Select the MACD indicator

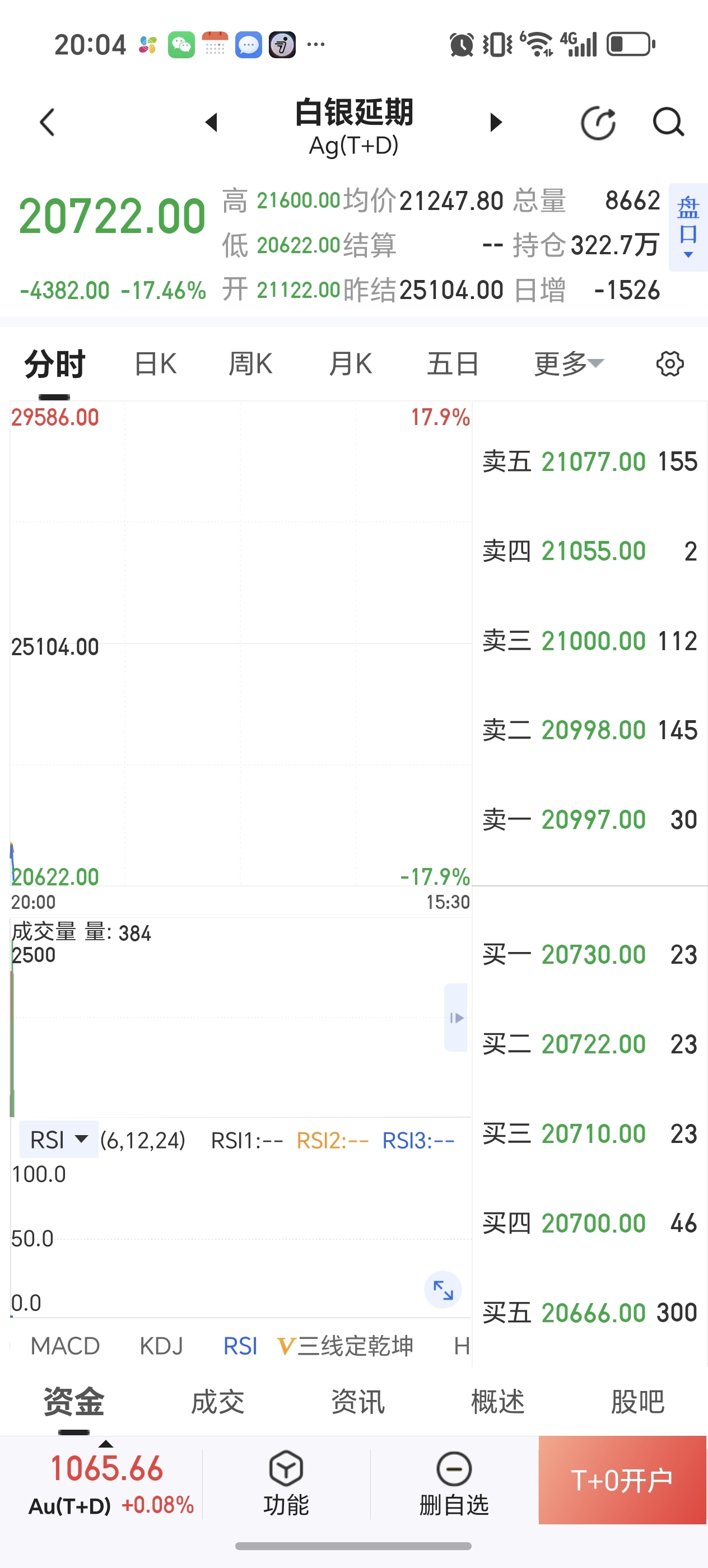click(x=65, y=1346)
